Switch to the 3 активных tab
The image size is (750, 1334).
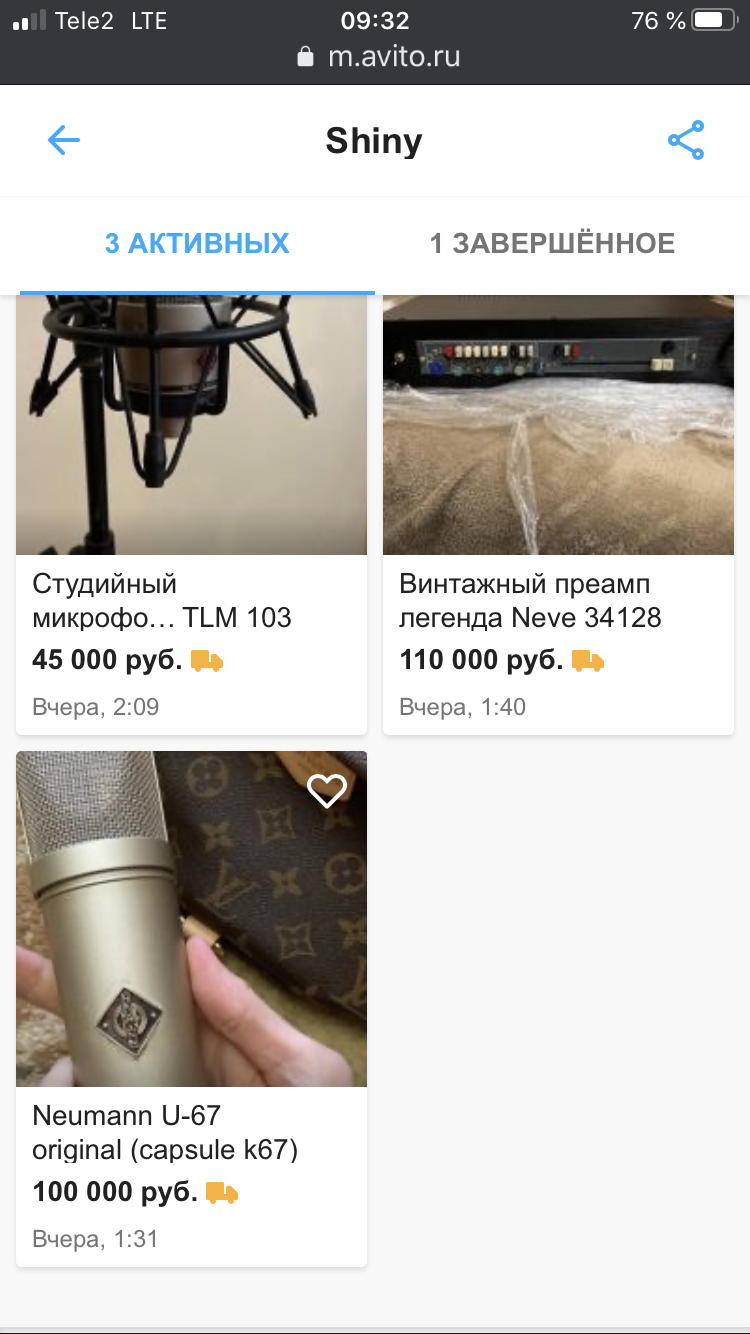point(197,243)
